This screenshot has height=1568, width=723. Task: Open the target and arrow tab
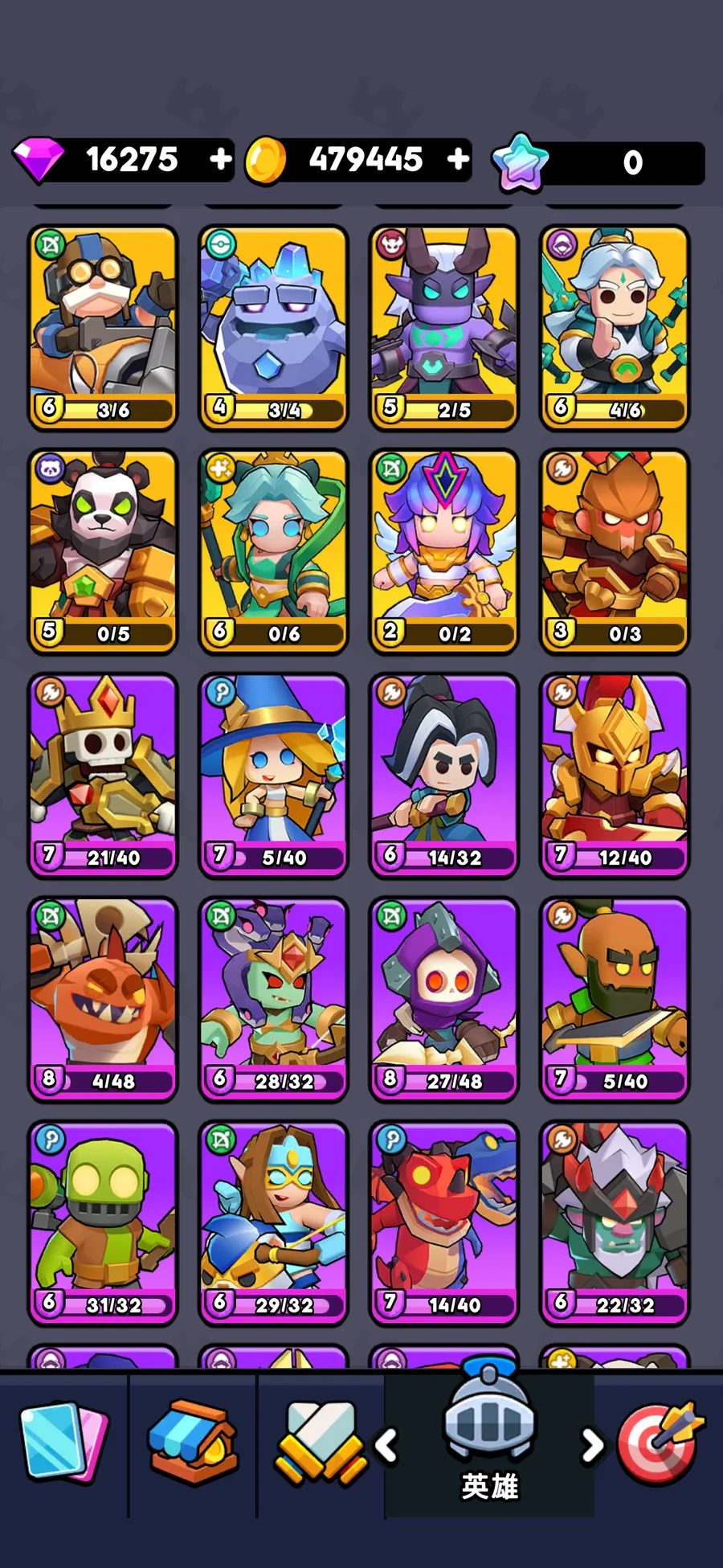coord(660,1443)
